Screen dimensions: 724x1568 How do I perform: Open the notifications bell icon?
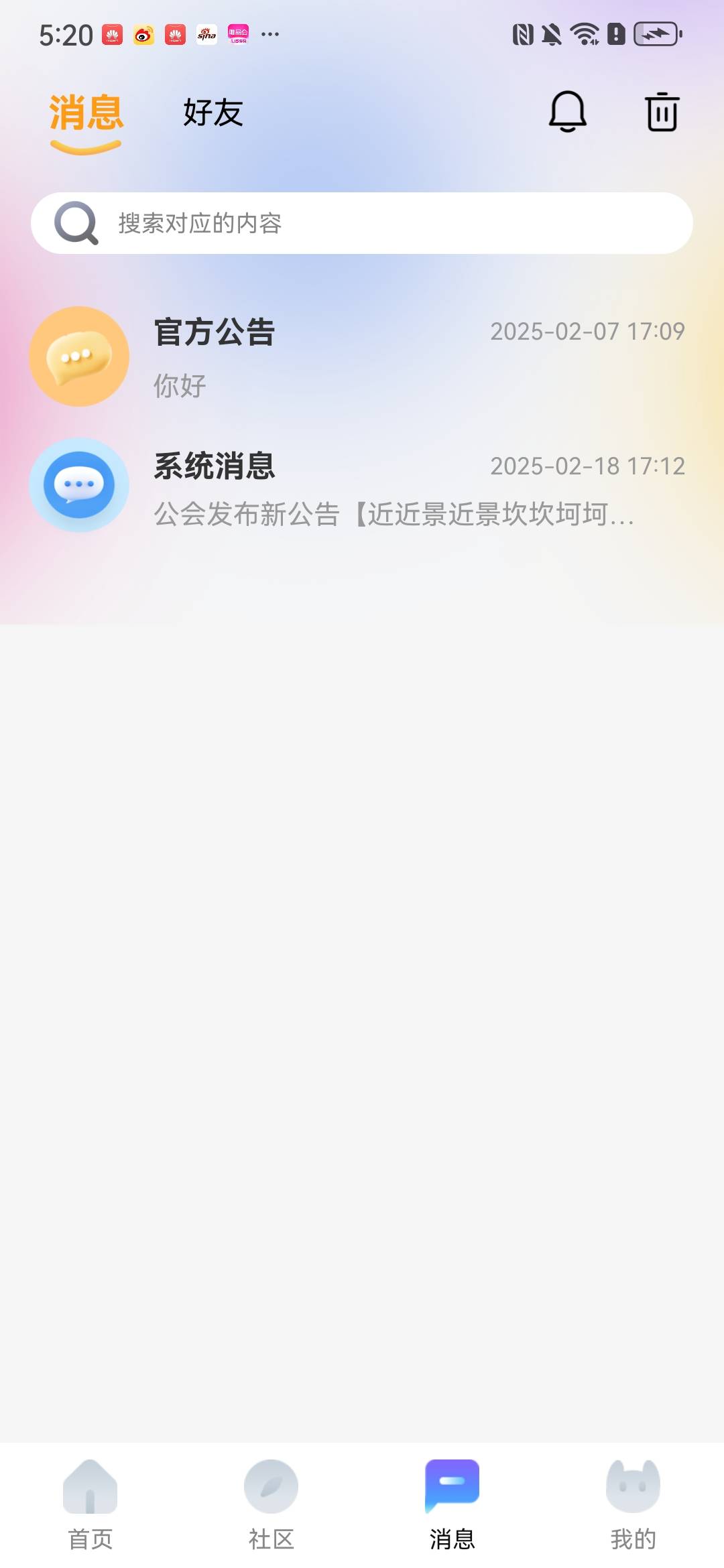(567, 111)
